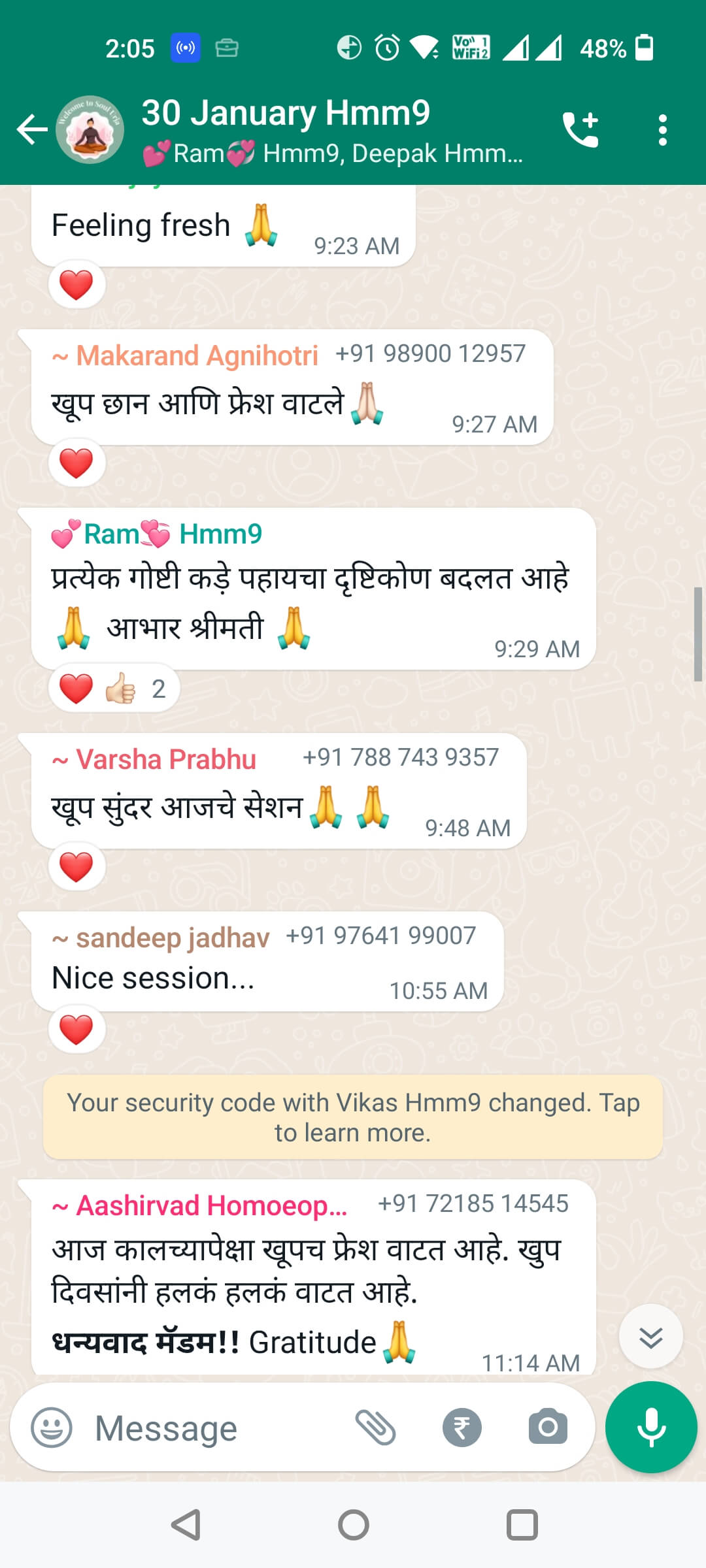Open the overflow menu
This screenshot has width=706, height=1568.
[663, 130]
